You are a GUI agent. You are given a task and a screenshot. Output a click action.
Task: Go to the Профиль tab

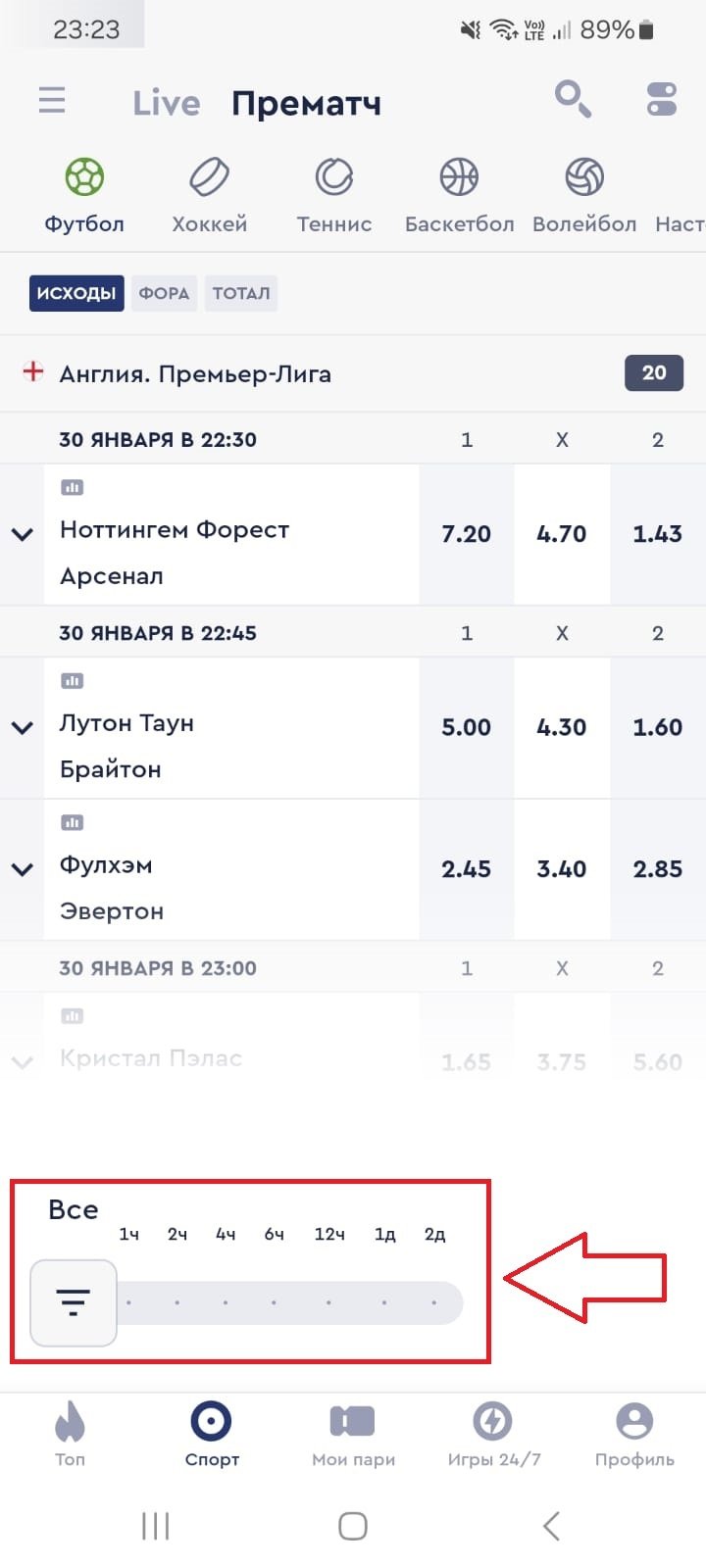[634, 1433]
